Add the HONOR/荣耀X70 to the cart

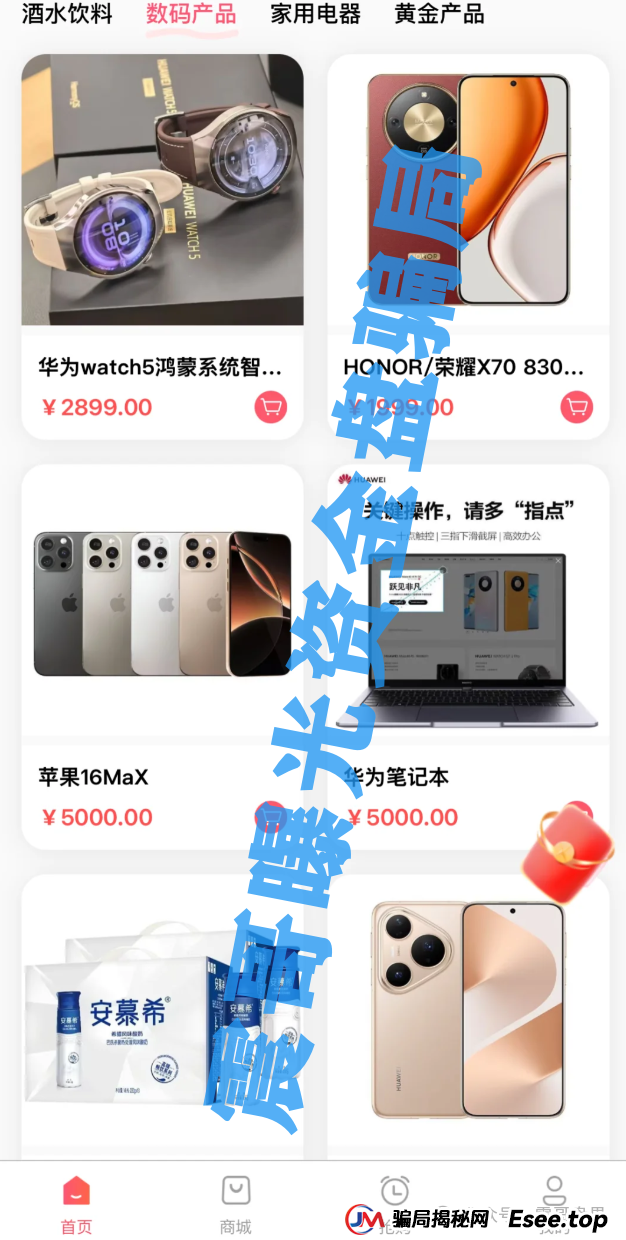pyautogui.click(x=576, y=407)
